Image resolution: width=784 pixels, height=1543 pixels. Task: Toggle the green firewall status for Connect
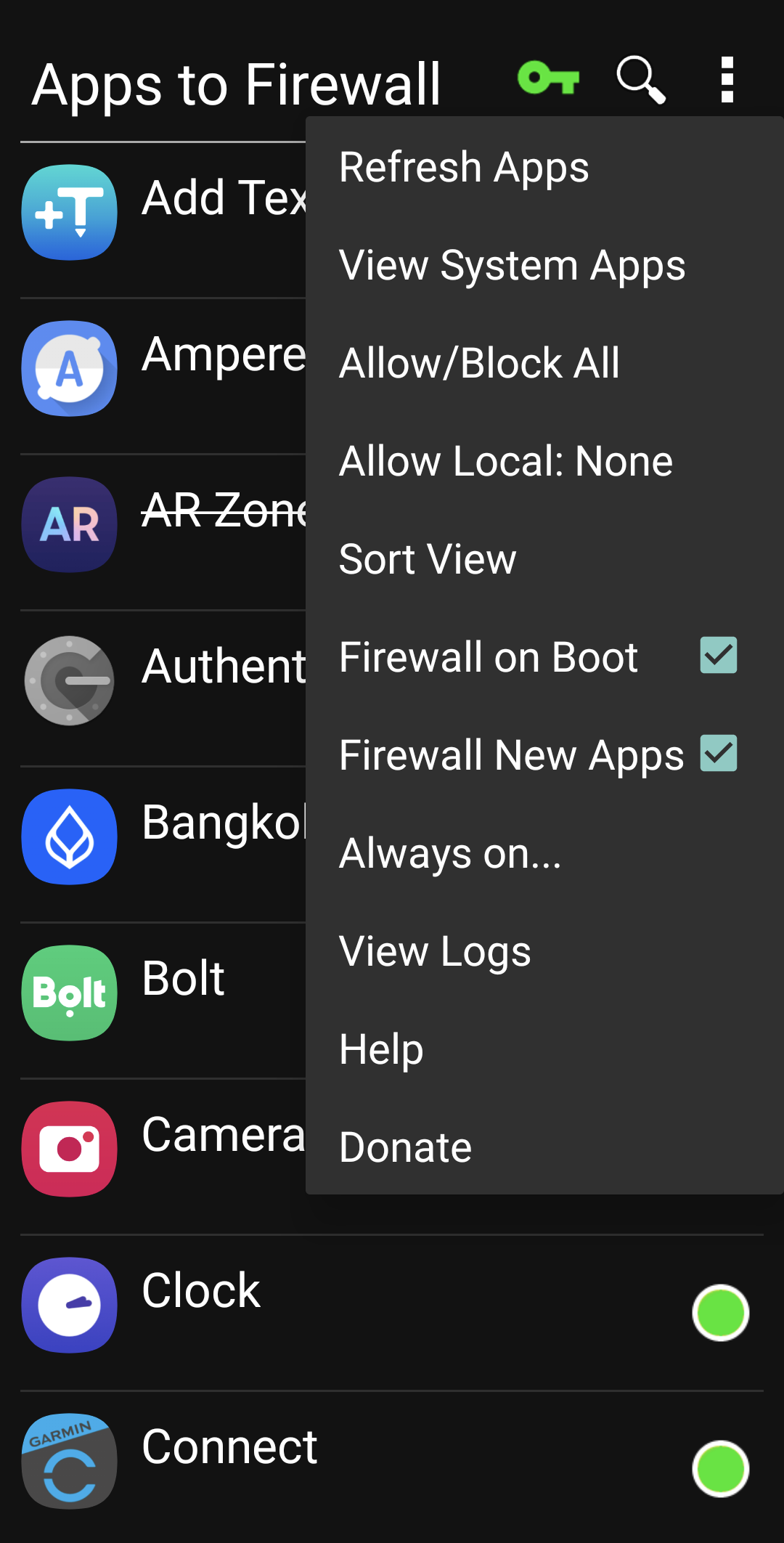720,1468
